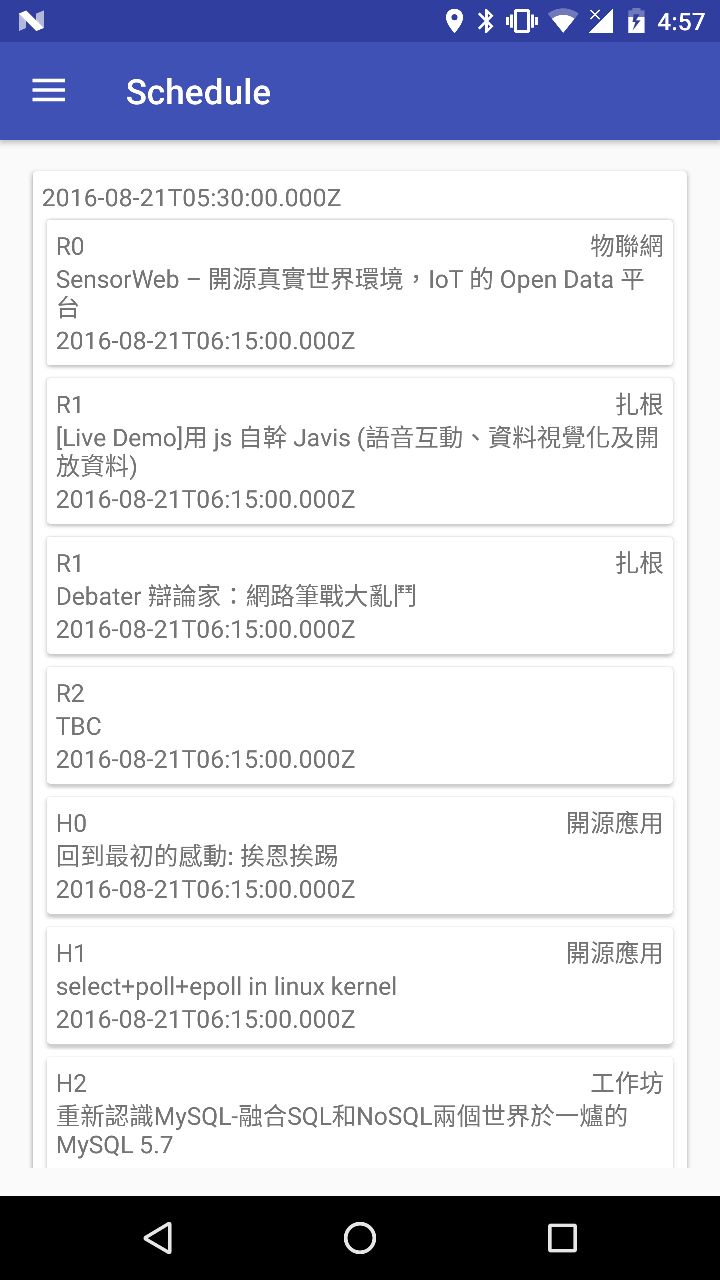Open the TBC session in R2
Screen dimensions: 720x1280
click(359, 726)
